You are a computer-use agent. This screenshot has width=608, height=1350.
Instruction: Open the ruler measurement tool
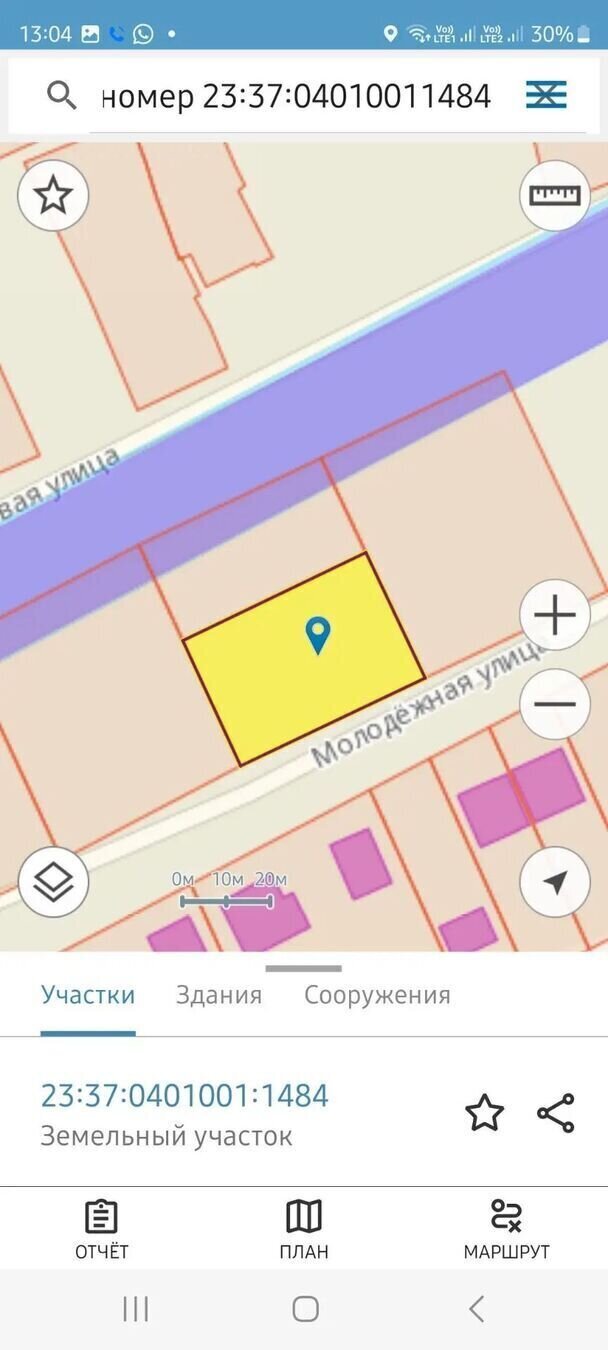click(555, 195)
